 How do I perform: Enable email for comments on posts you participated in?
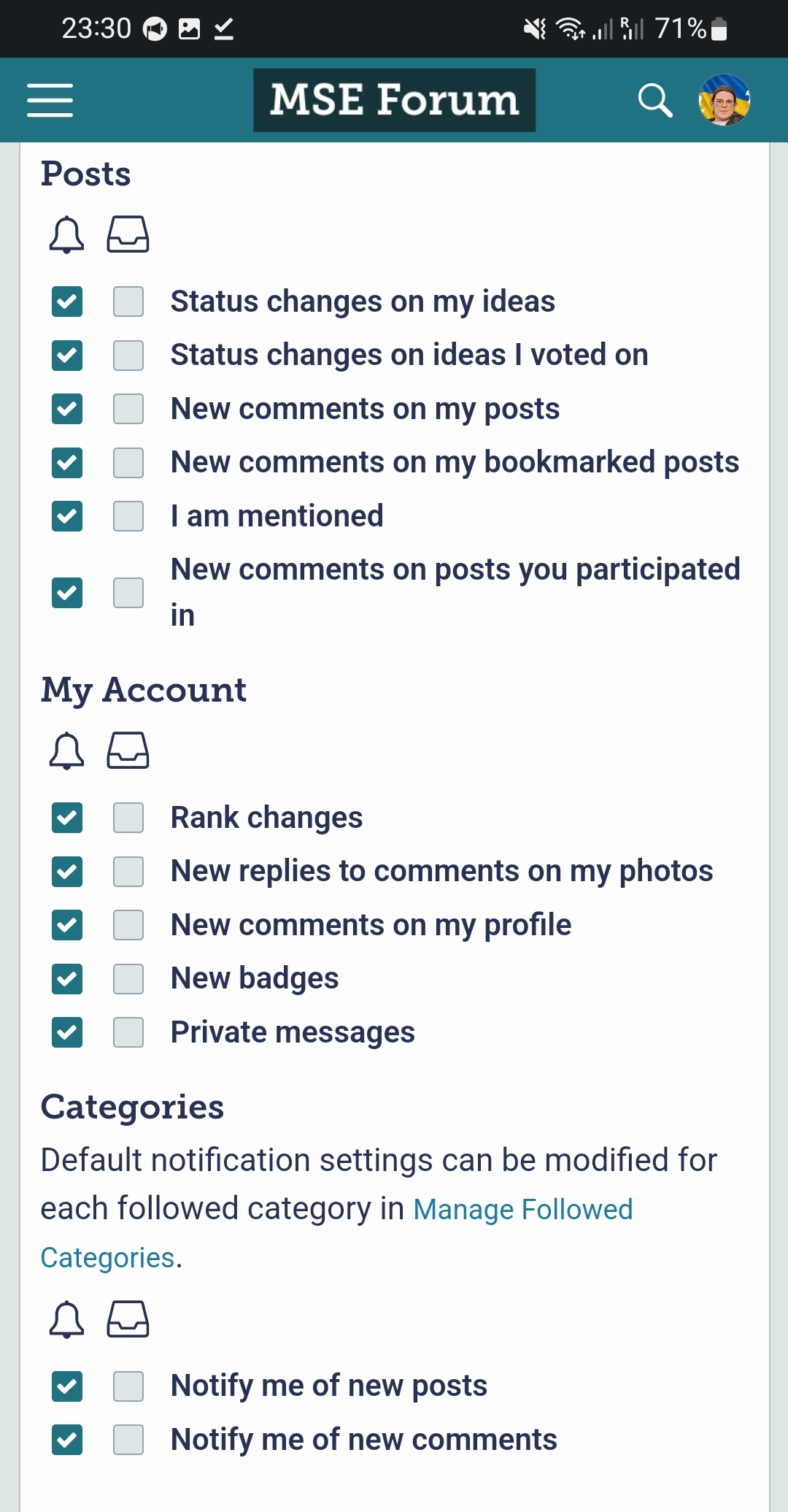128,593
